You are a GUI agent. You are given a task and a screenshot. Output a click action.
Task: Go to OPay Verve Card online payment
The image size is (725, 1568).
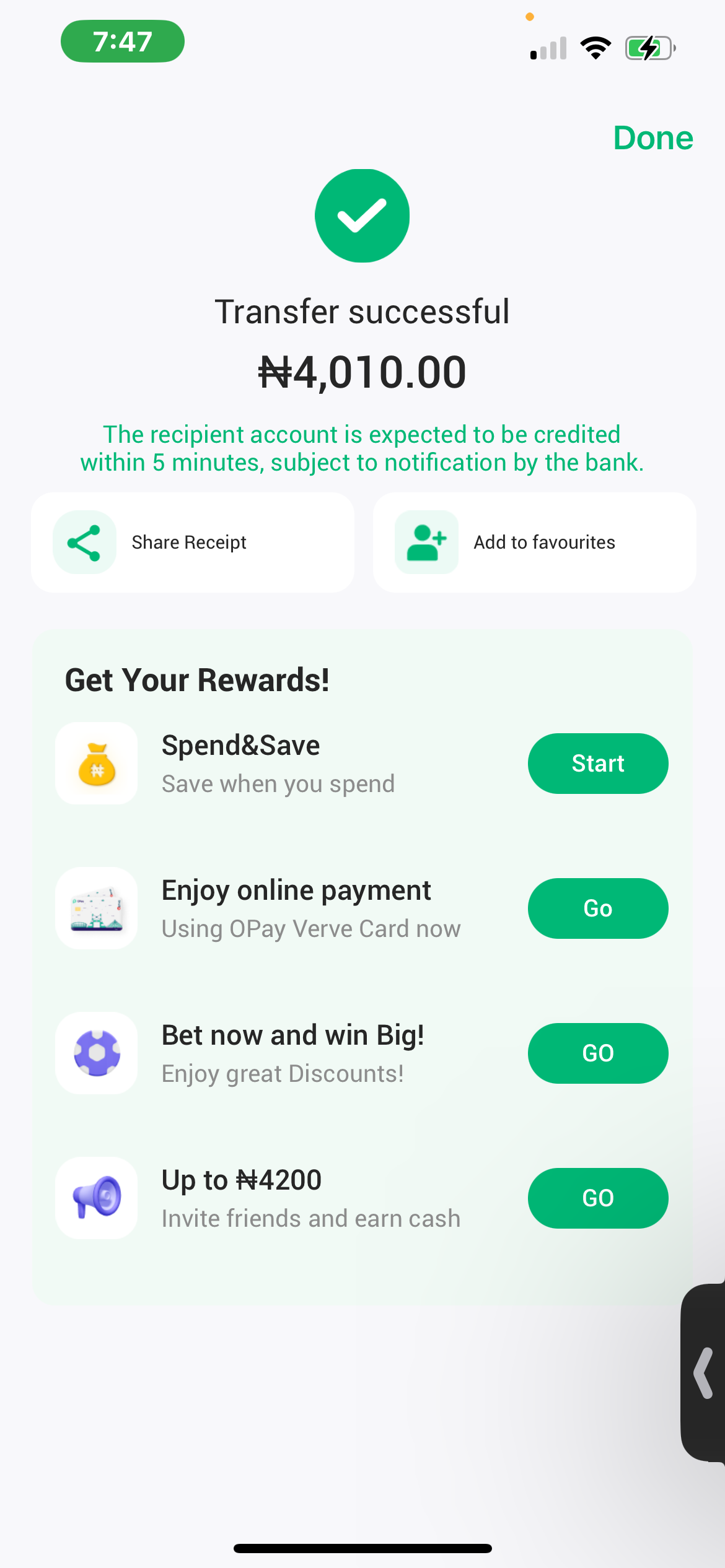597,908
